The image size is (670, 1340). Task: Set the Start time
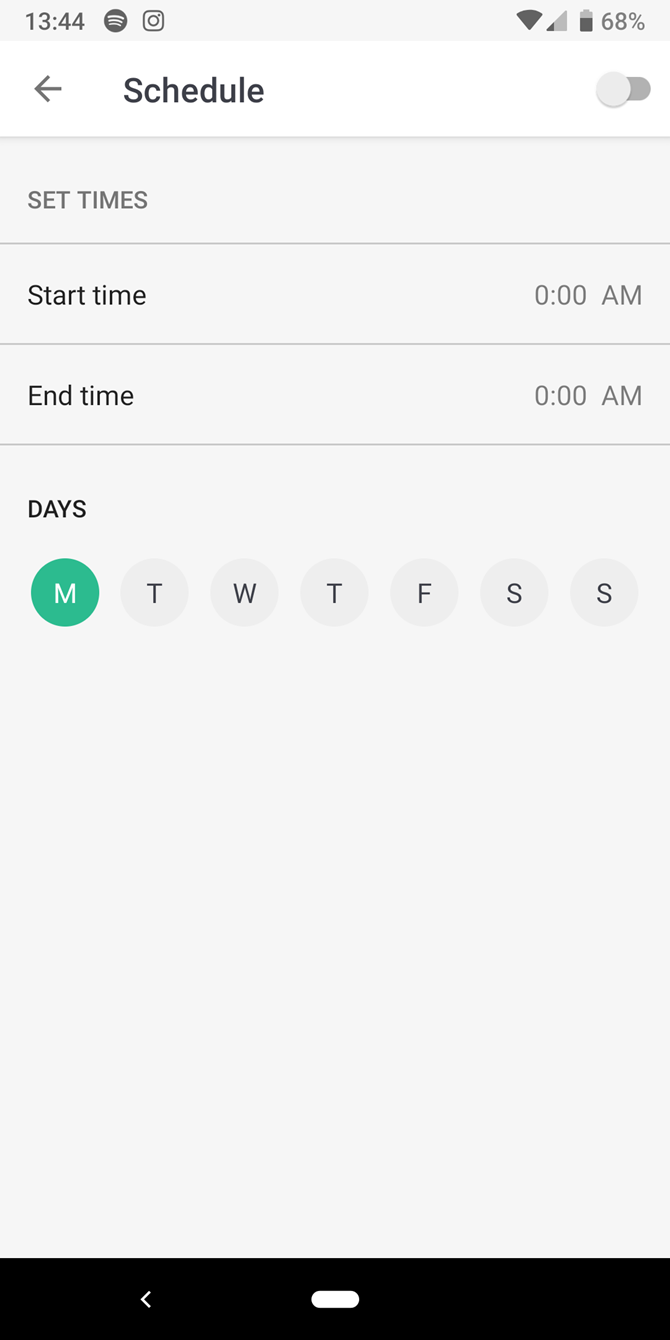335,295
